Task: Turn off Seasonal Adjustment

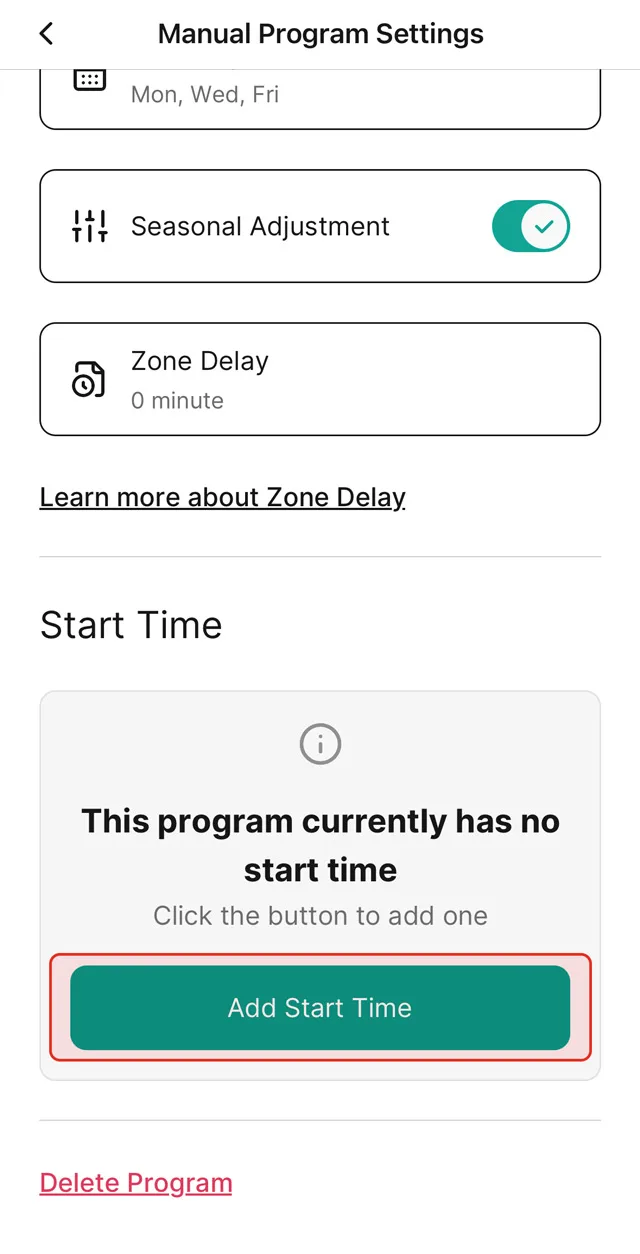Action: [x=530, y=226]
